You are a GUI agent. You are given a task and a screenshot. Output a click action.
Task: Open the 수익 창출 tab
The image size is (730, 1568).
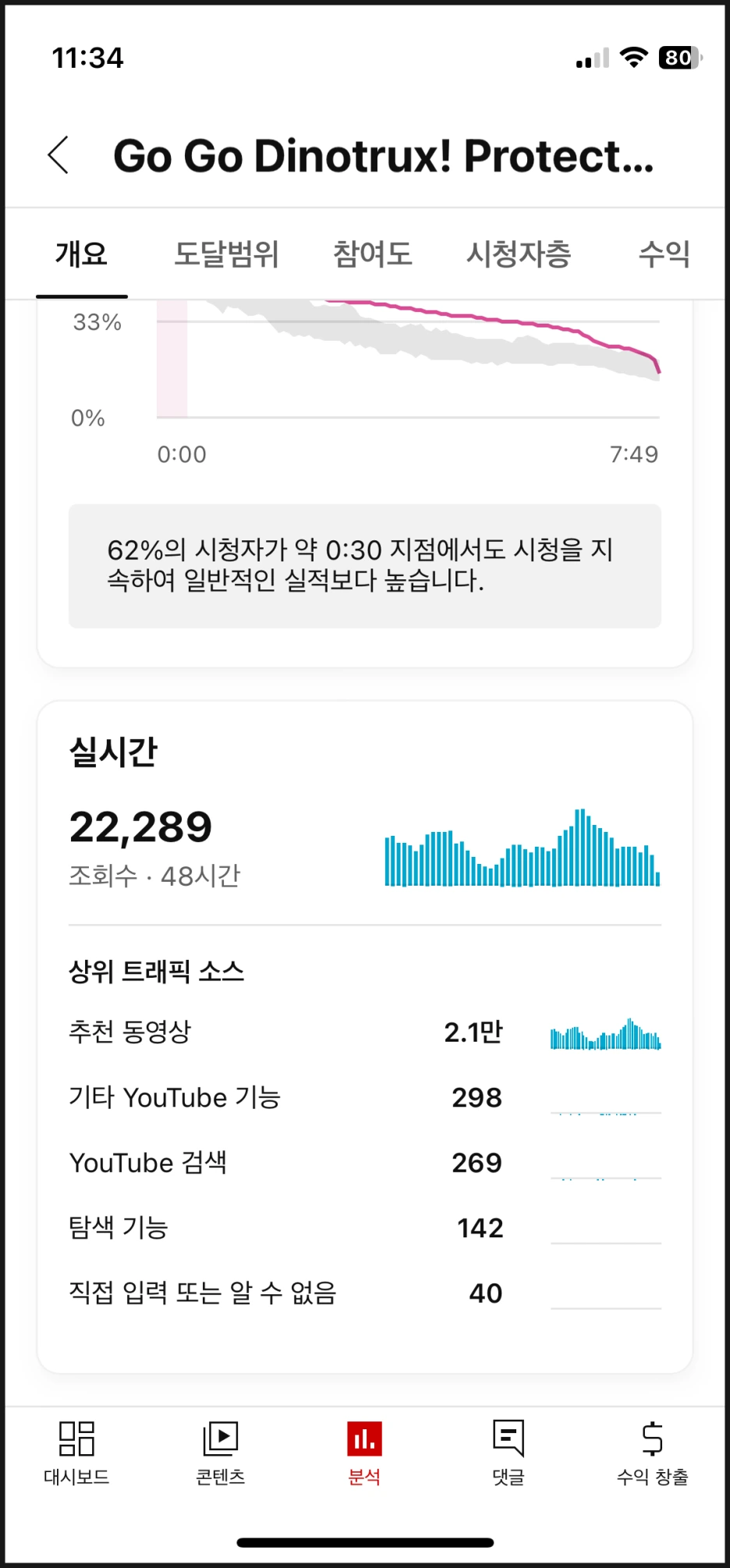click(x=653, y=1453)
